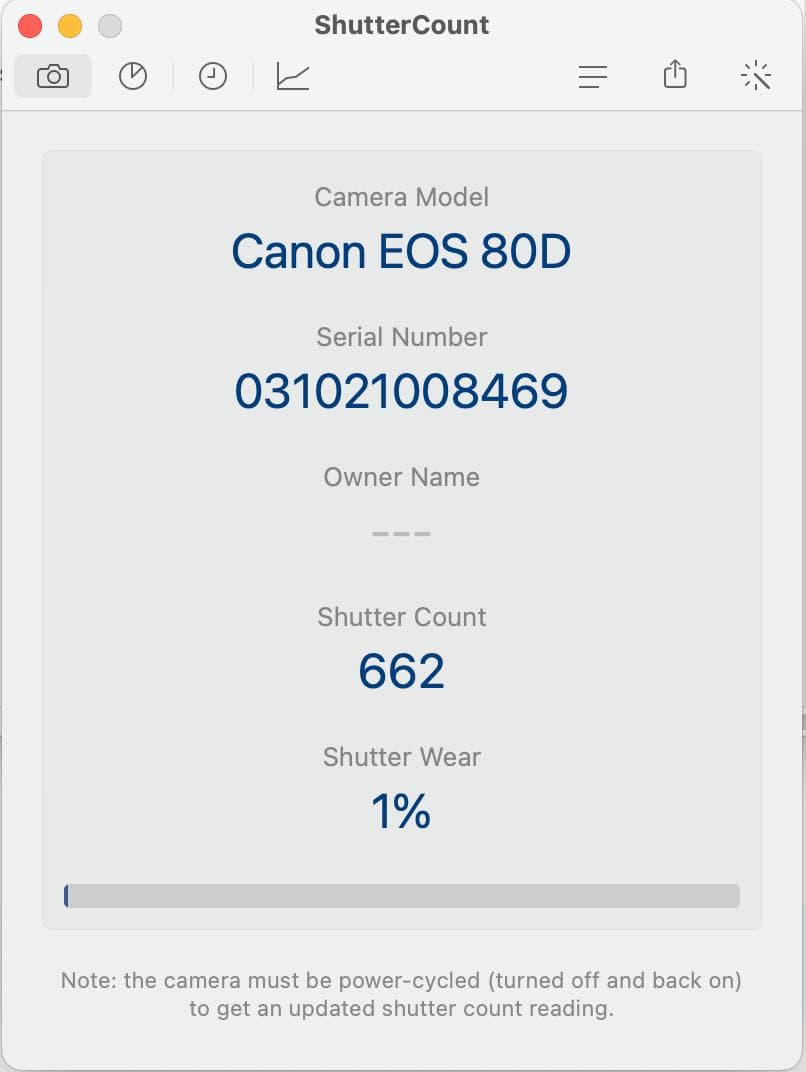This screenshot has height=1072, width=806.
Task: Select the camera summary tab
Action: [x=53, y=76]
